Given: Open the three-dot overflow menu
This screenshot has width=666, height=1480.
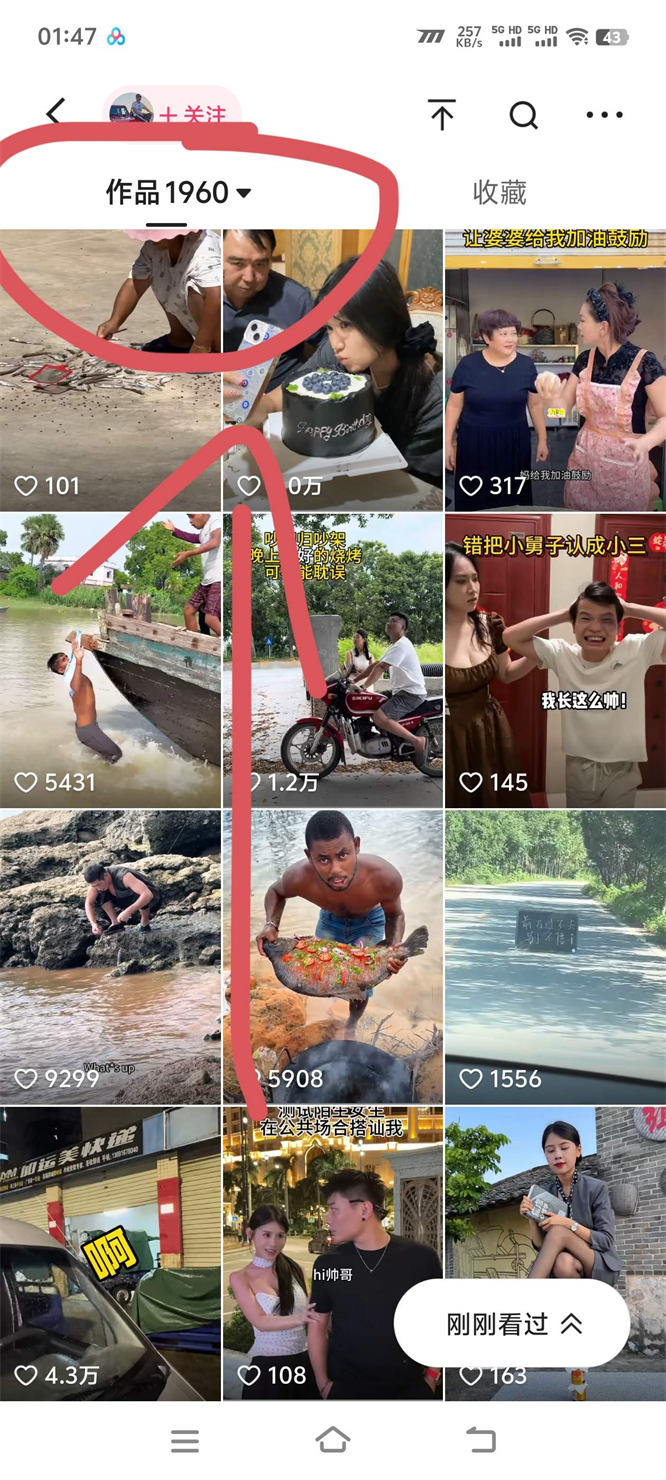Looking at the screenshot, I should [x=604, y=115].
